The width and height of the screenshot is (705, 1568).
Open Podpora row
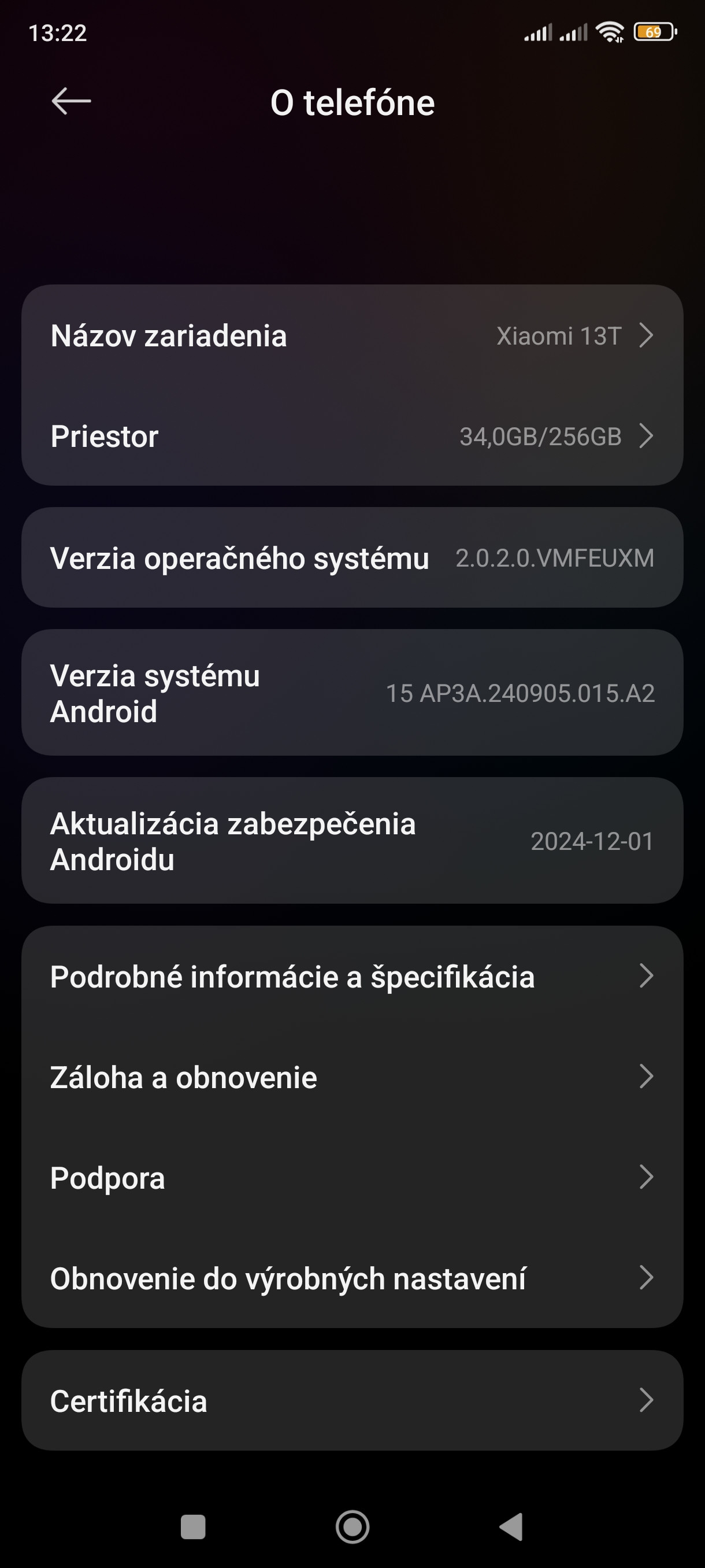[351, 1177]
